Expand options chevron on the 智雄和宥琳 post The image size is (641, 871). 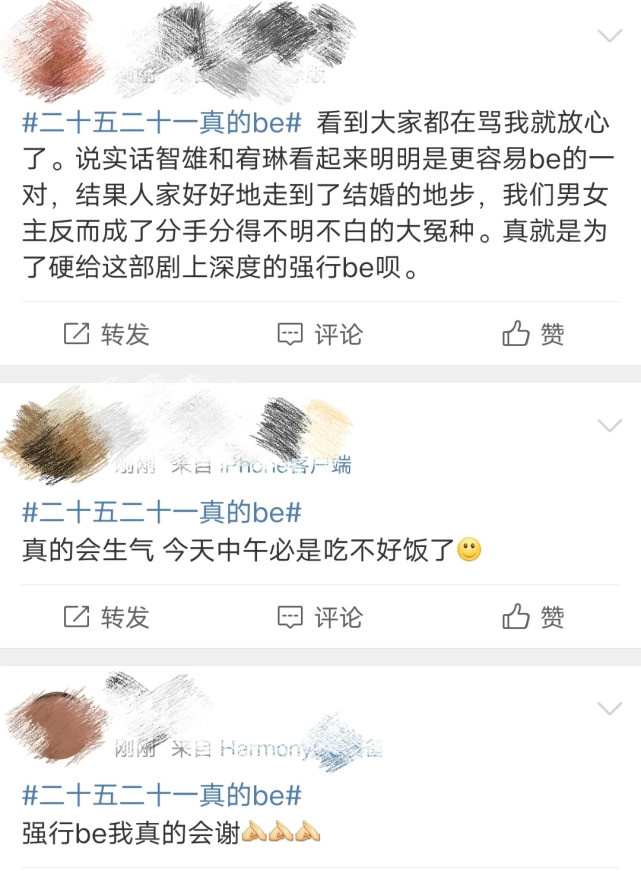609,36
